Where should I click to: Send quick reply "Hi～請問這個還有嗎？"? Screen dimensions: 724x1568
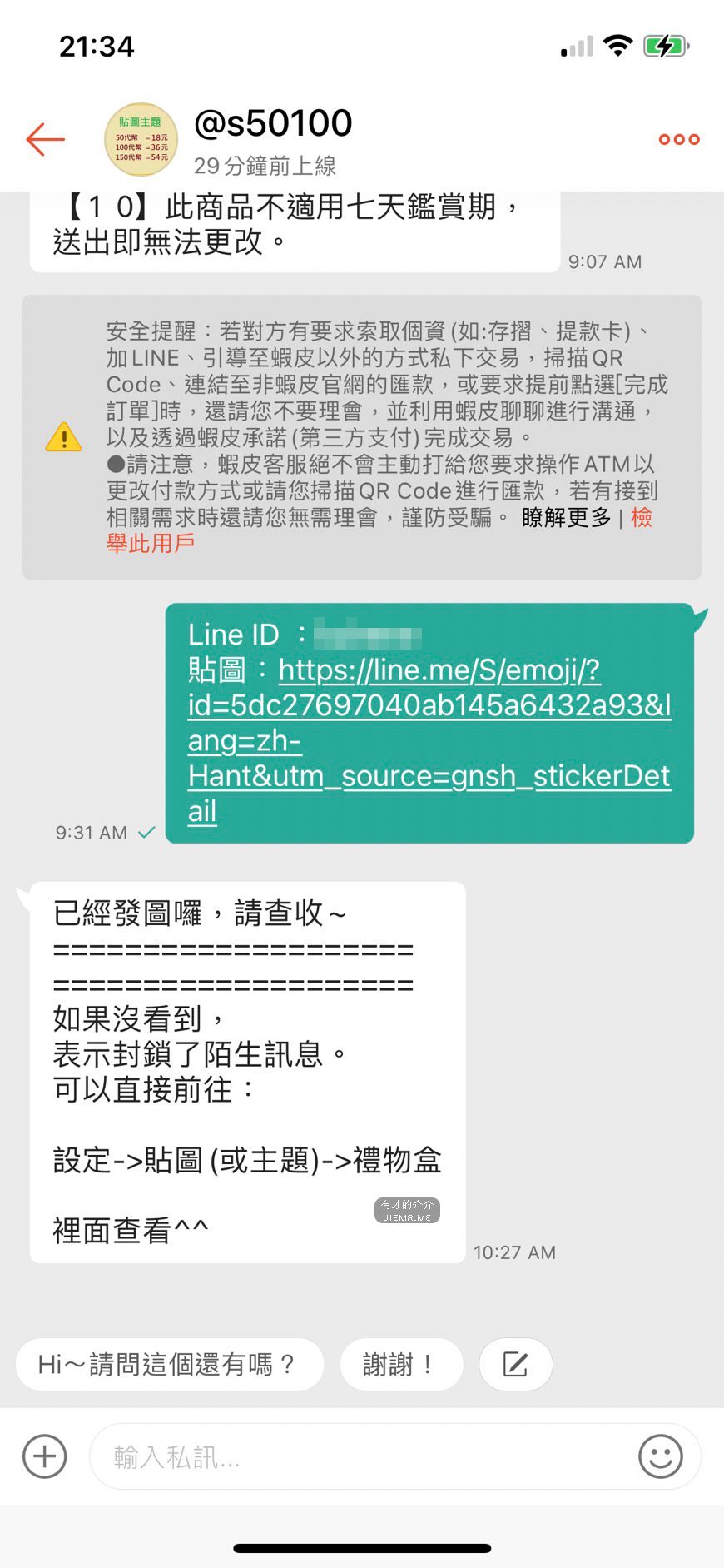coord(169,1364)
